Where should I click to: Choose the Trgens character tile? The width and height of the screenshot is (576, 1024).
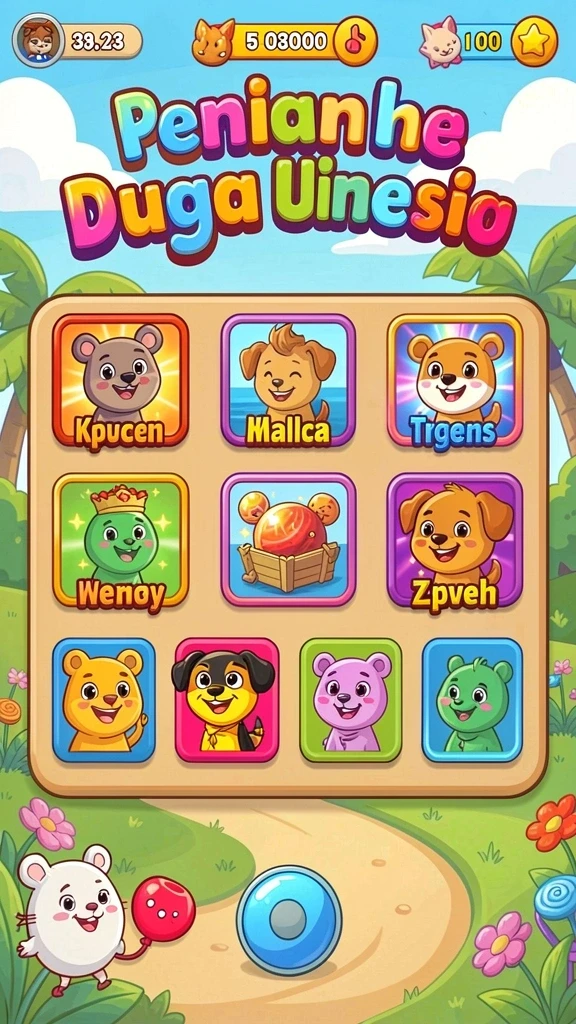click(455, 381)
